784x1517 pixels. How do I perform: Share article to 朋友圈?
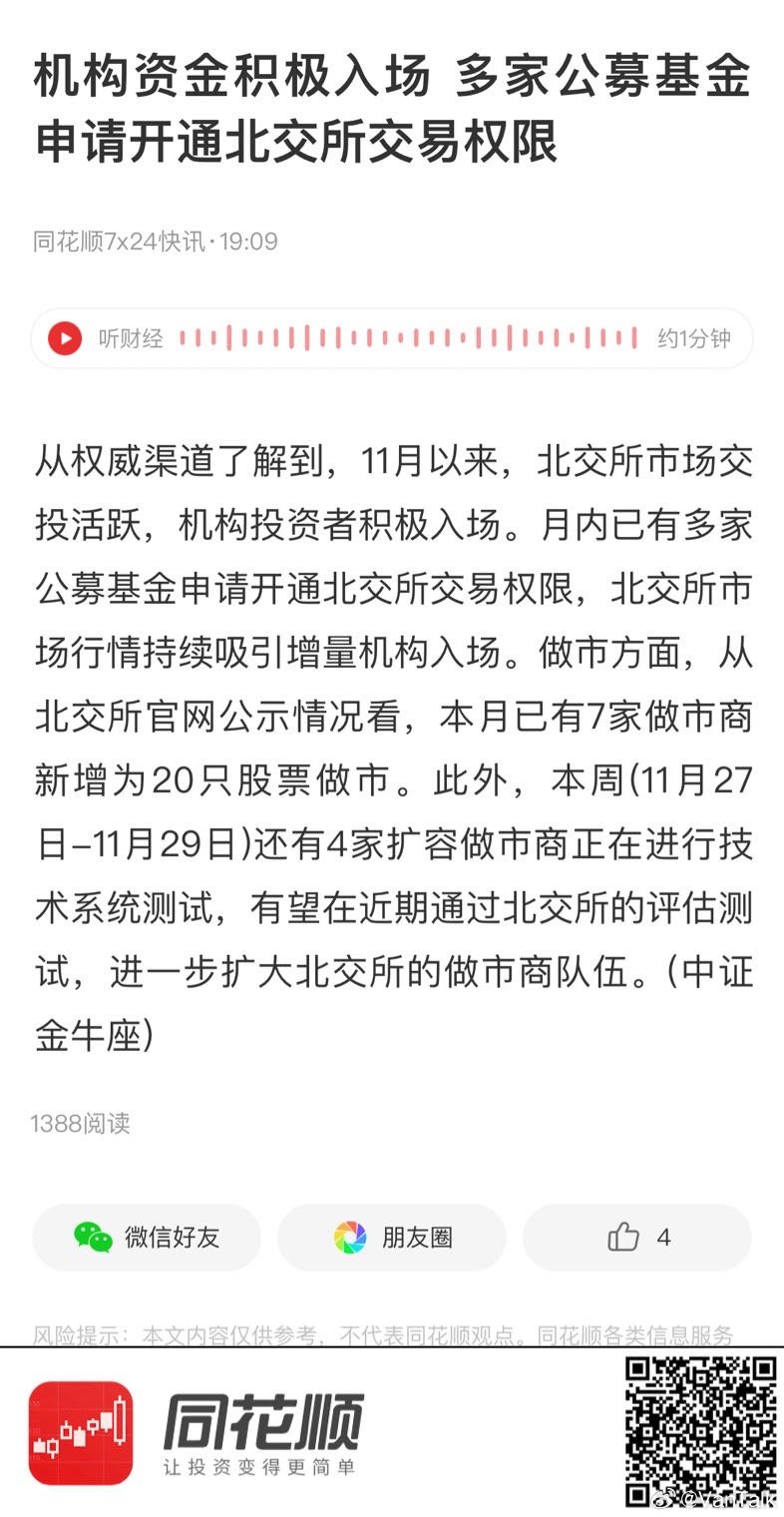click(392, 1238)
